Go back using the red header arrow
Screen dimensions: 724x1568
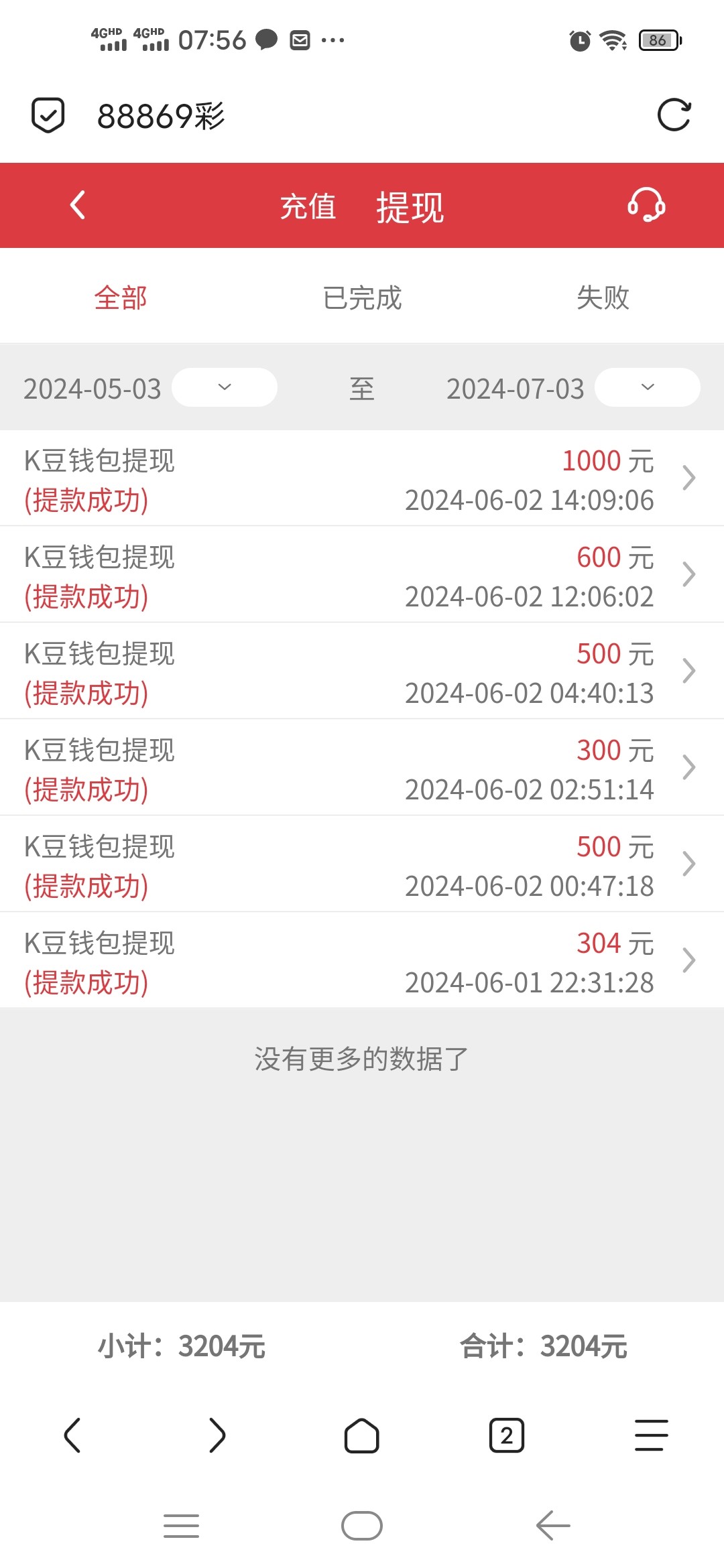click(x=77, y=205)
